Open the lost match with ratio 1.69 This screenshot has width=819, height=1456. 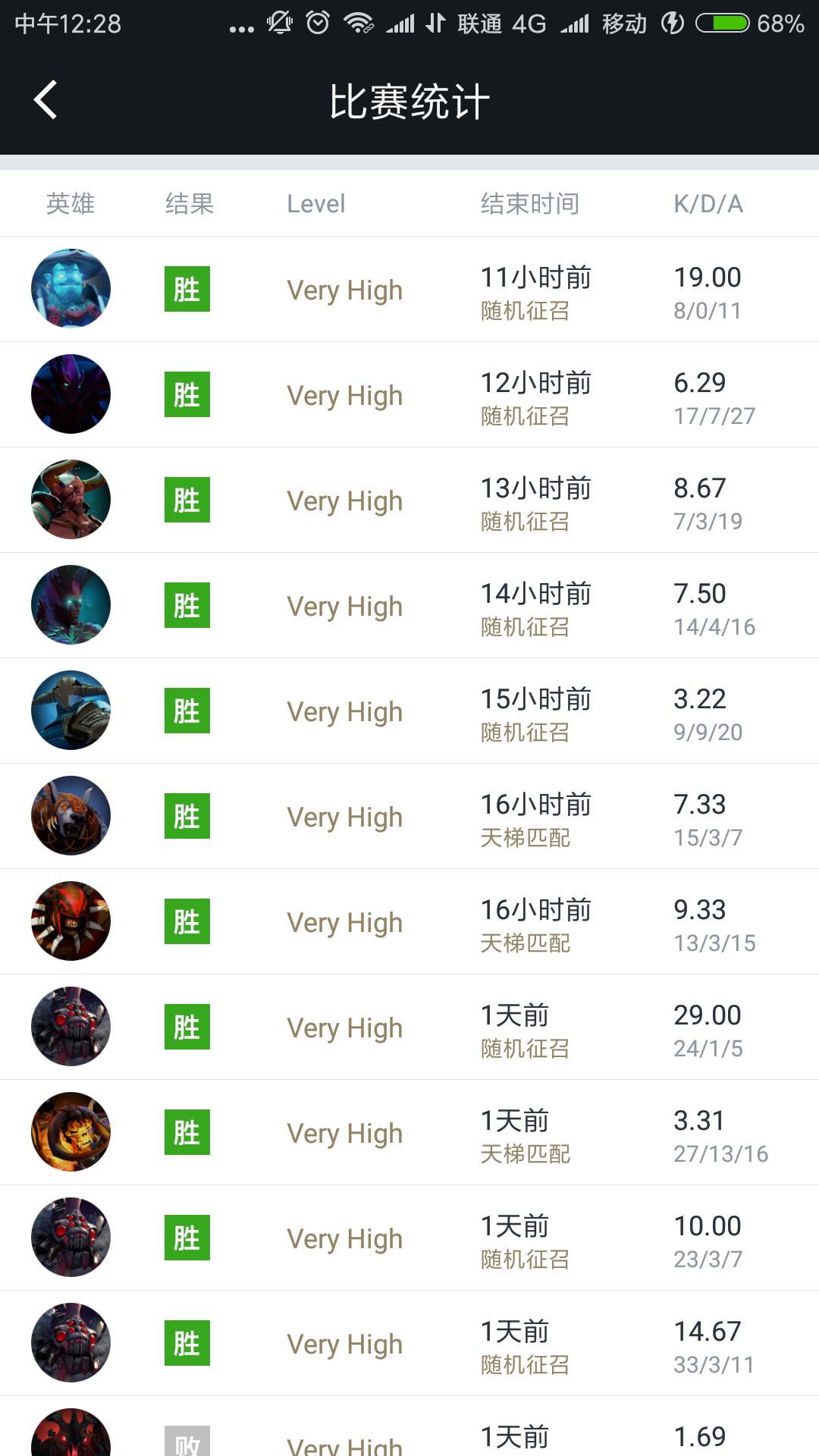tap(409, 1437)
